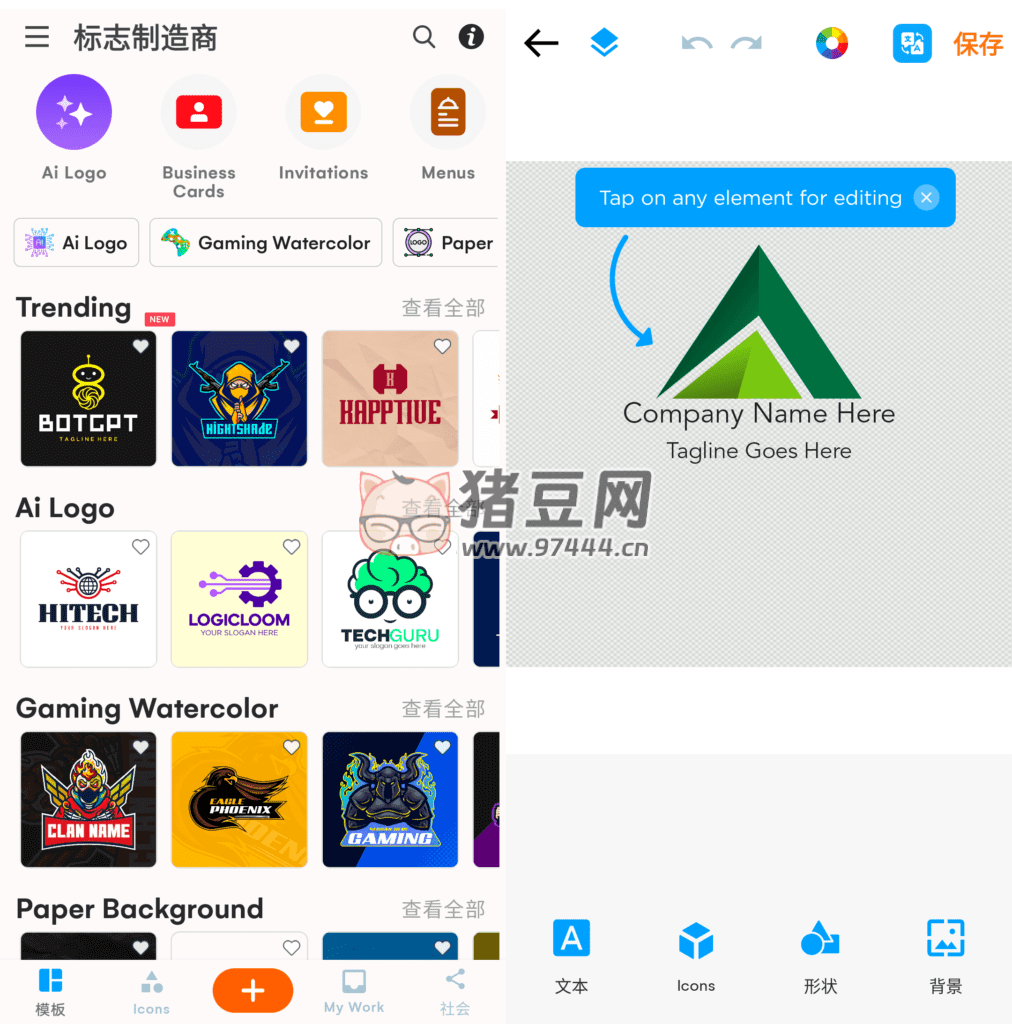
Task: Select the Gaming Watercolor chip
Action: click(266, 243)
